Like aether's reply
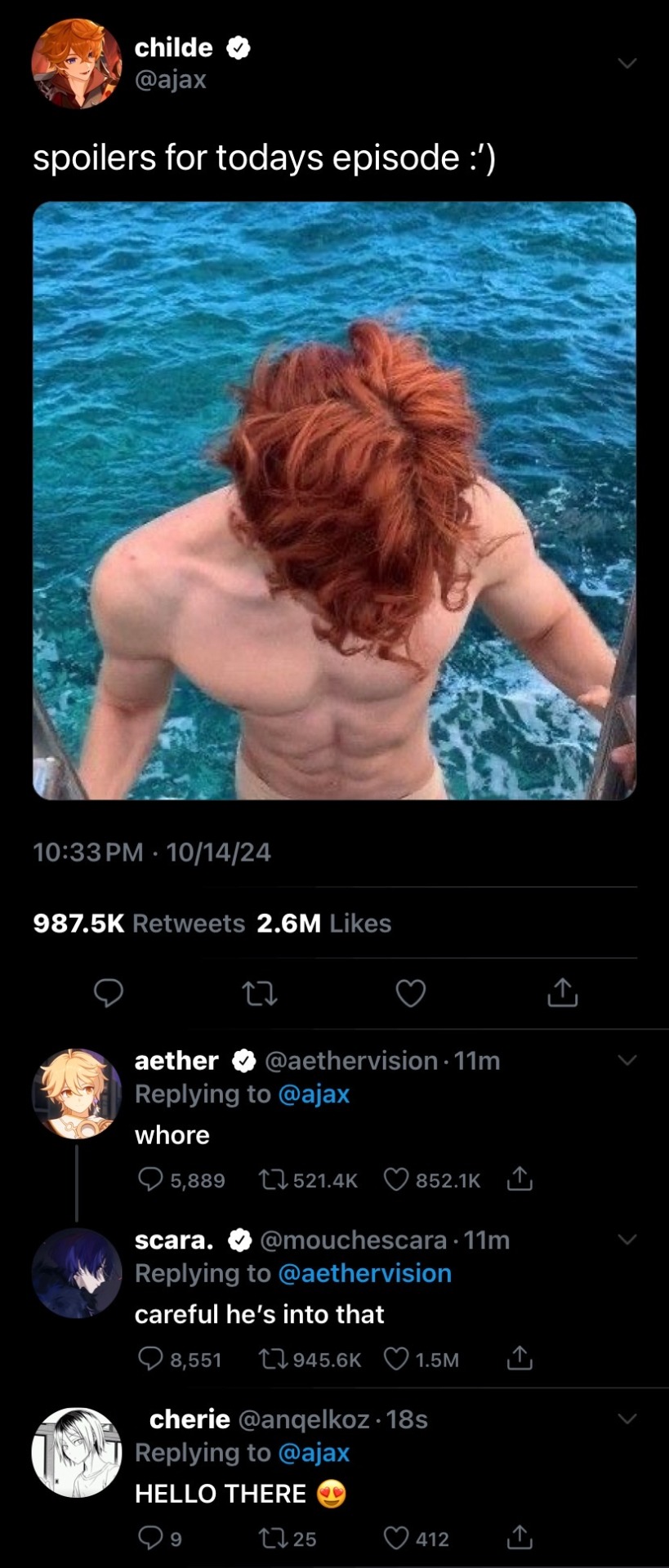This screenshot has width=669, height=1568. pyautogui.click(x=396, y=1180)
